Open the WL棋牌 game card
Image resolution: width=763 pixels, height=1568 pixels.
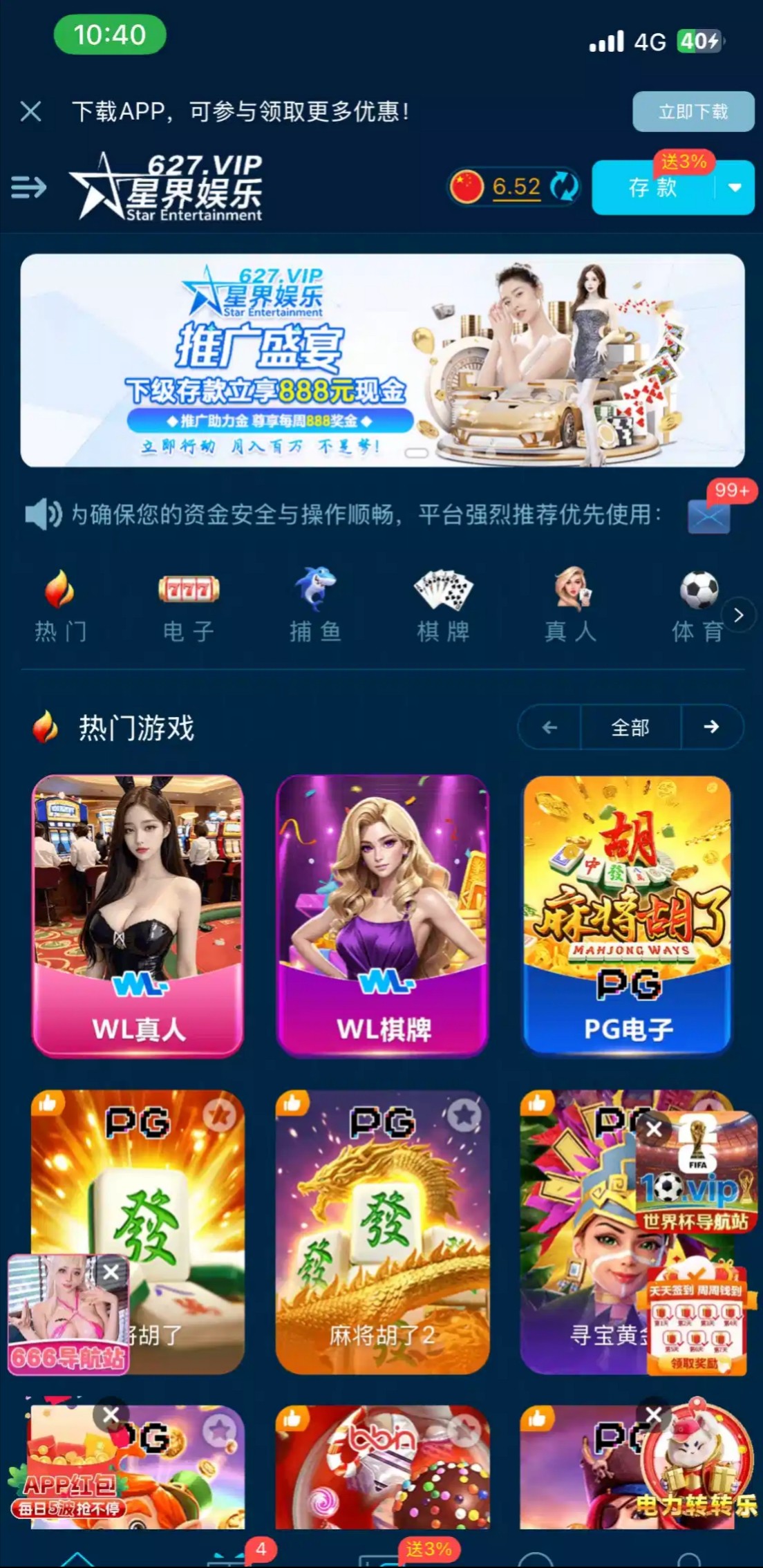pyautogui.click(x=383, y=915)
